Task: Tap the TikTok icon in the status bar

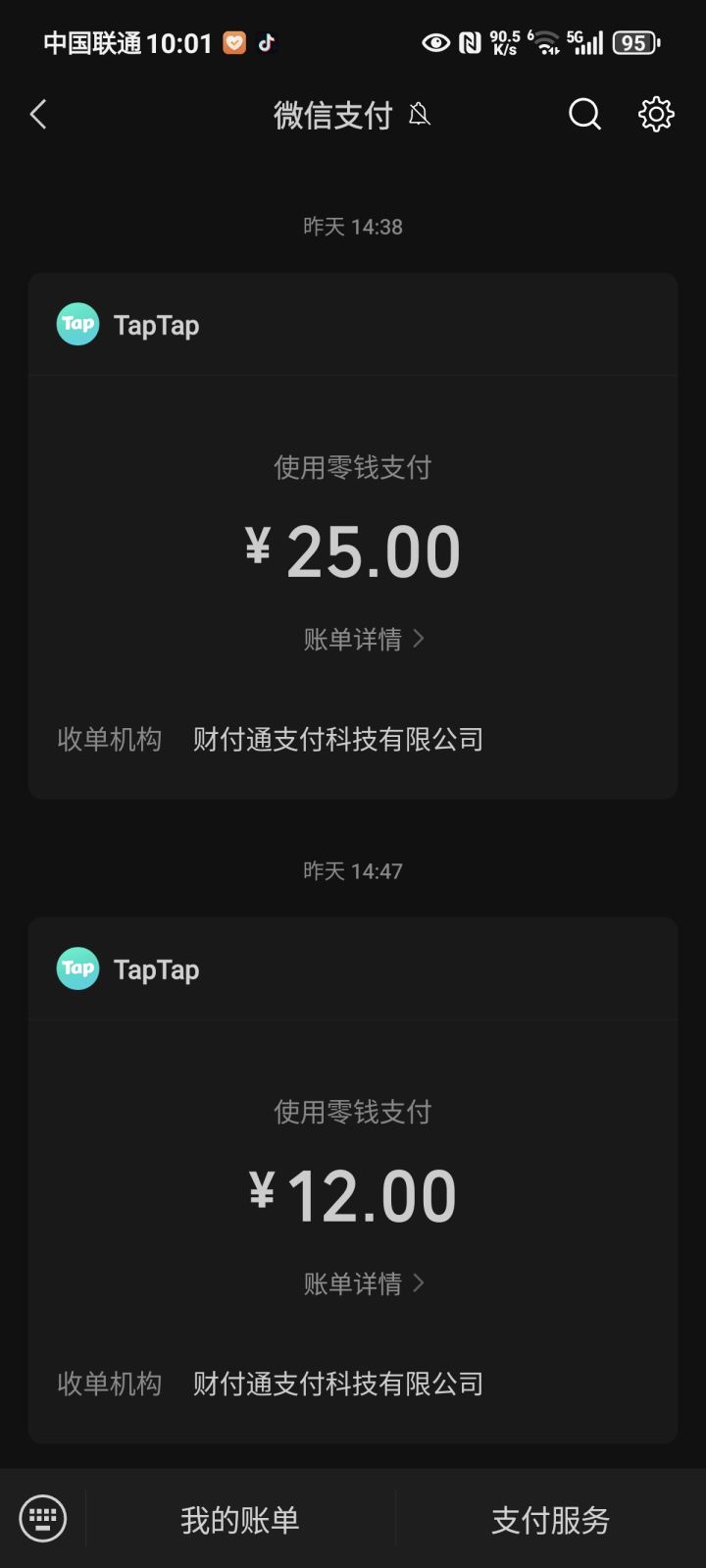Action: (266, 42)
